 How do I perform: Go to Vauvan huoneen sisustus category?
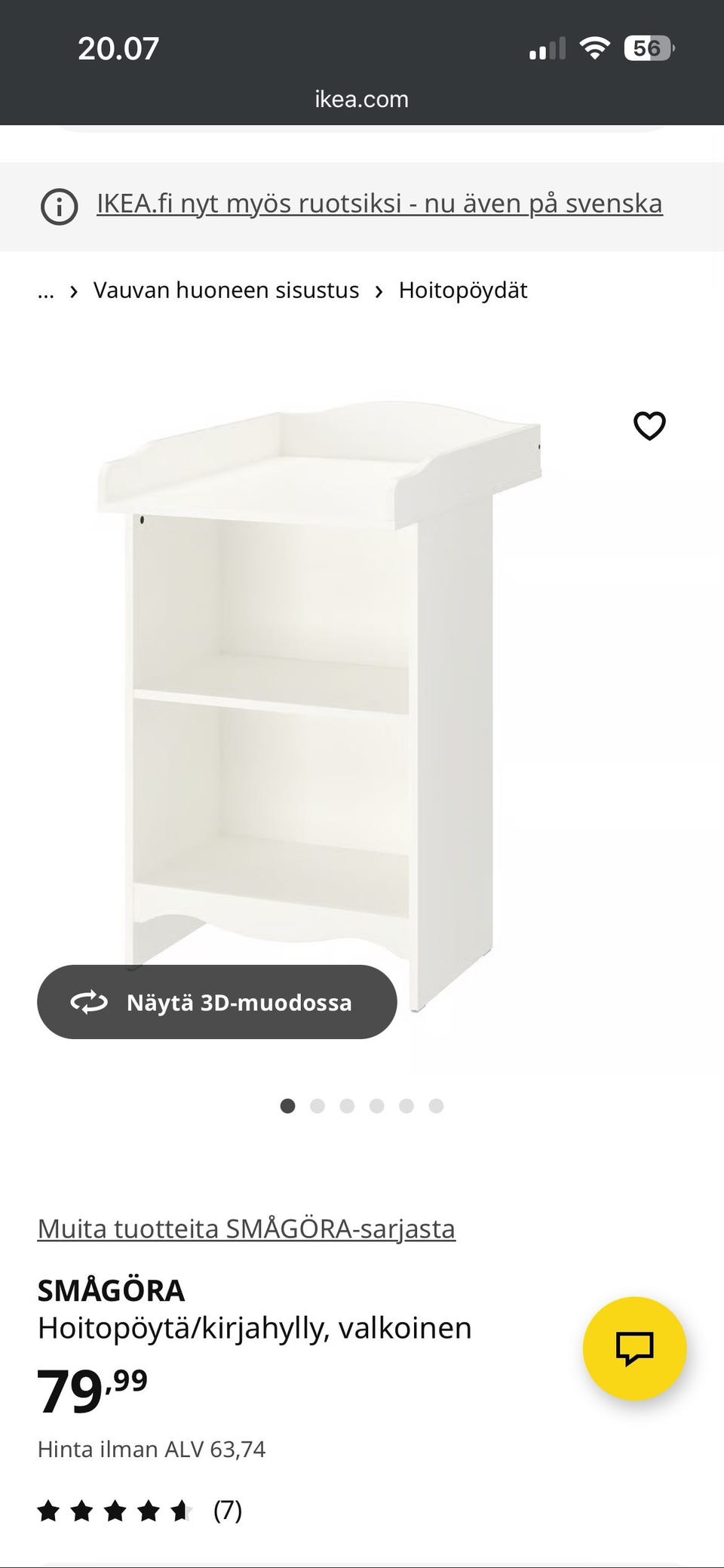[x=226, y=291]
